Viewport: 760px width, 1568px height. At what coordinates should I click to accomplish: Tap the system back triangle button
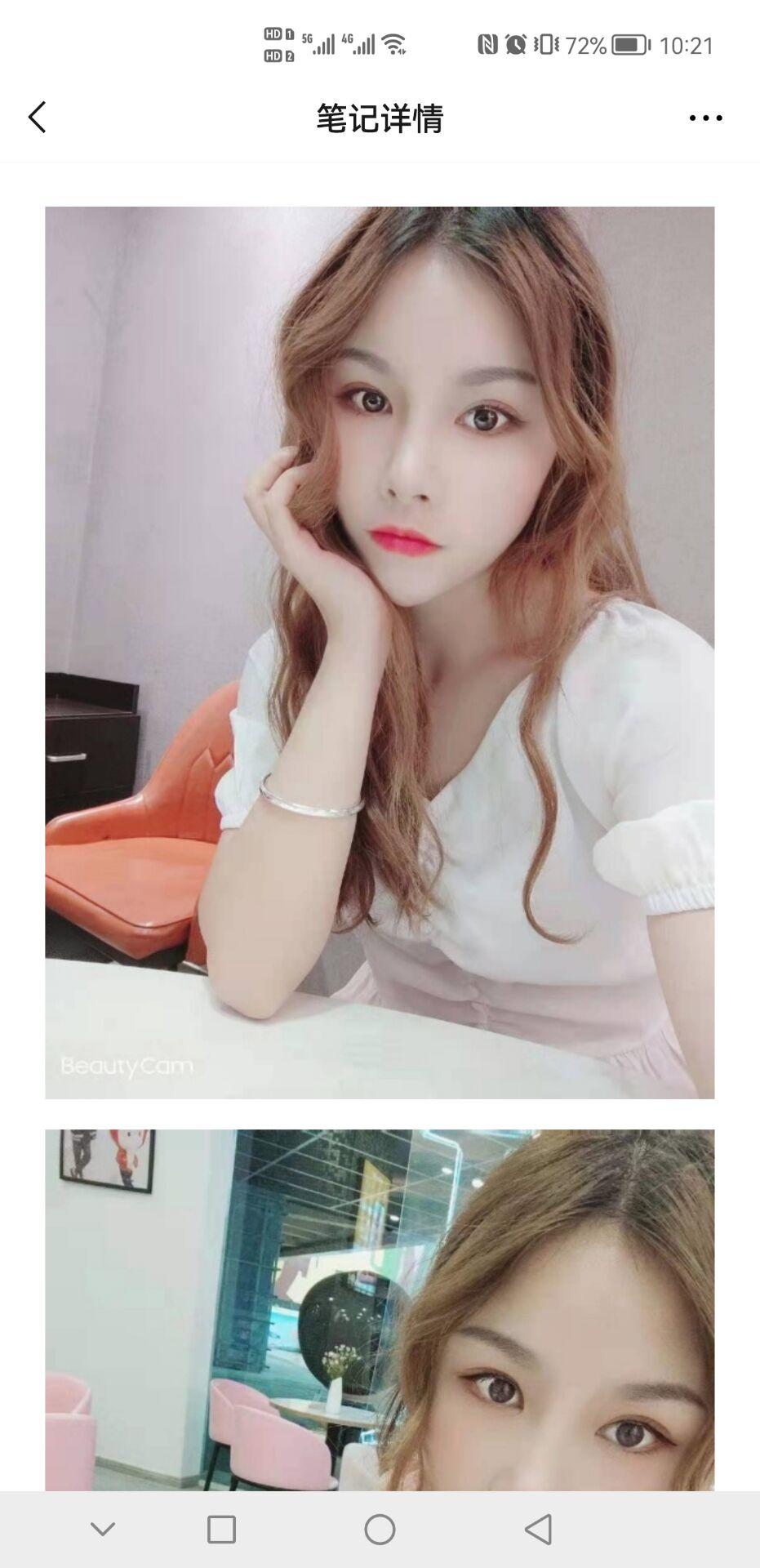click(538, 1529)
